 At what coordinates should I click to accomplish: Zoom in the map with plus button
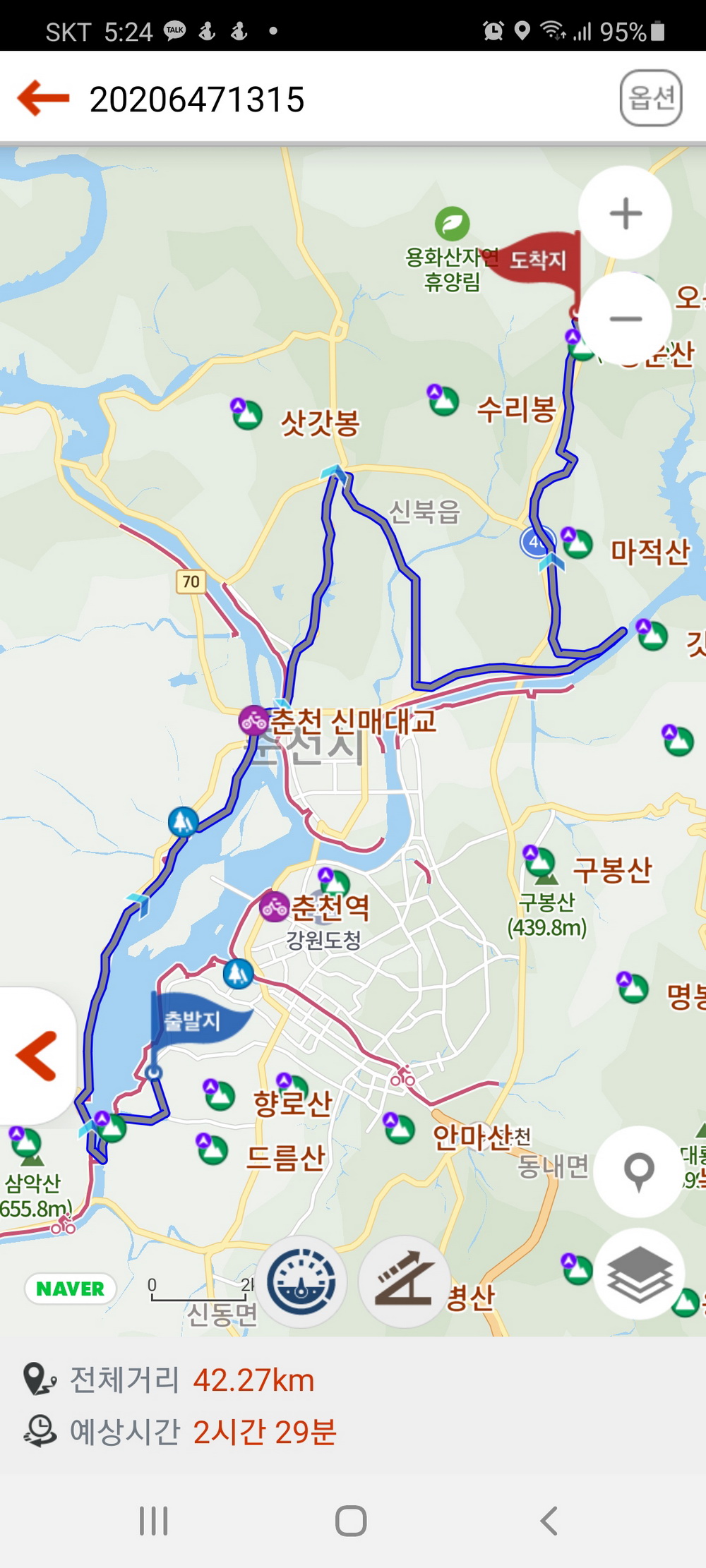click(625, 213)
